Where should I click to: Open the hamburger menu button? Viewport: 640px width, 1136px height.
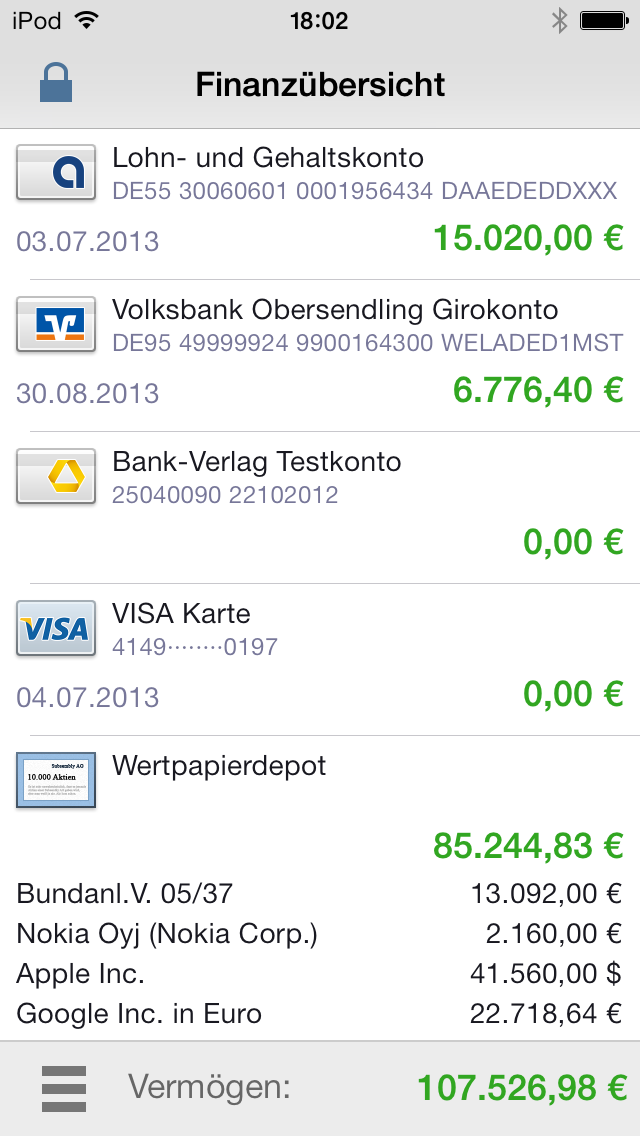[64, 1088]
